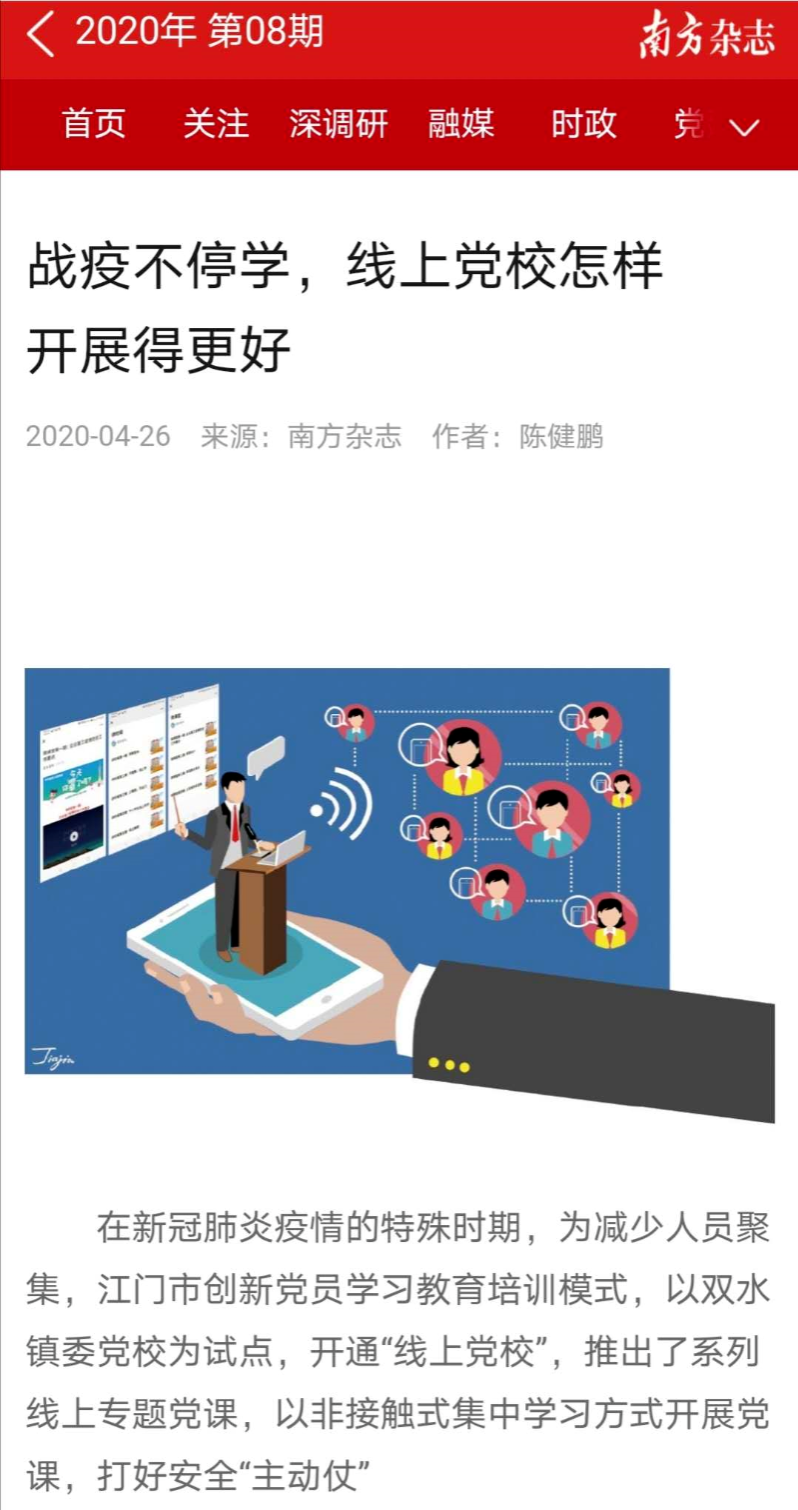This screenshot has height=1510, width=798.
Task: Go back from the 2020年 第08期 issue
Action: click(40, 35)
